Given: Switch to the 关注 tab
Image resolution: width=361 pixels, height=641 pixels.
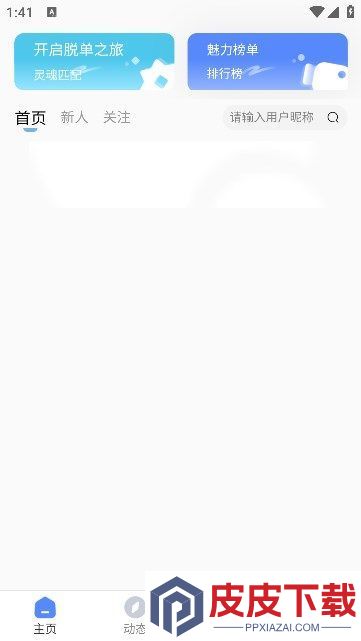Looking at the screenshot, I should (x=117, y=117).
